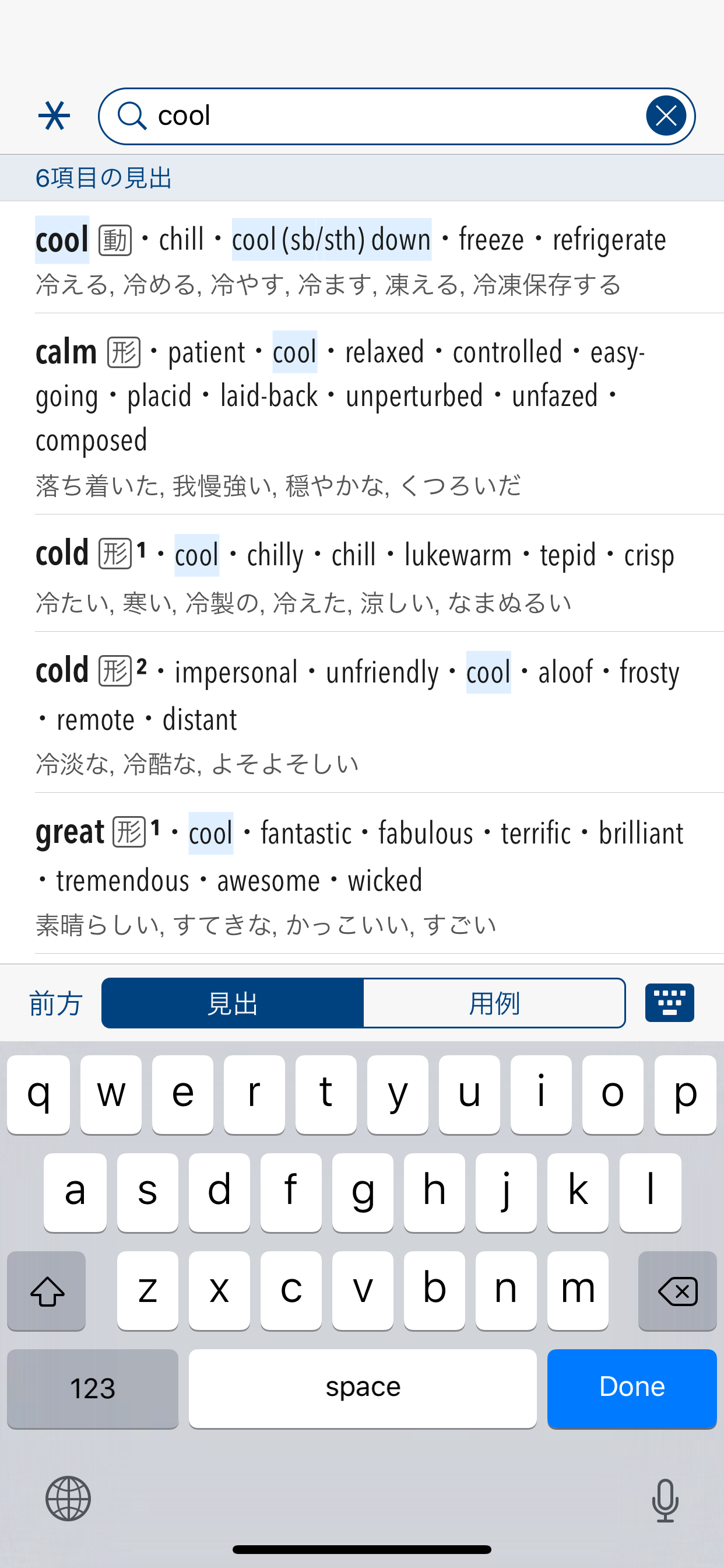
Task: Clear the search text "cool"
Action: point(666,116)
